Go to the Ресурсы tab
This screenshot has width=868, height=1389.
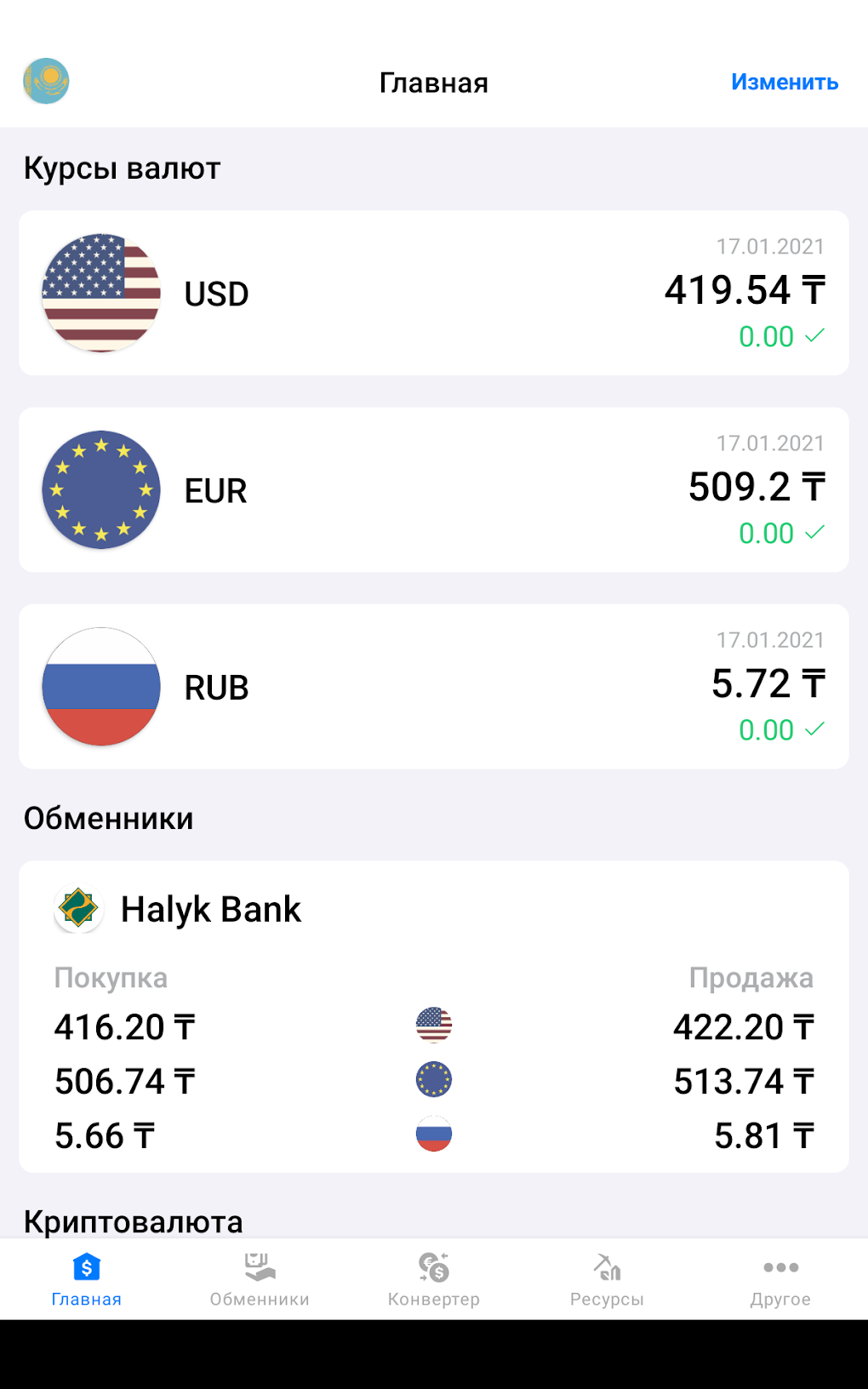click(x=607, y=1279)
